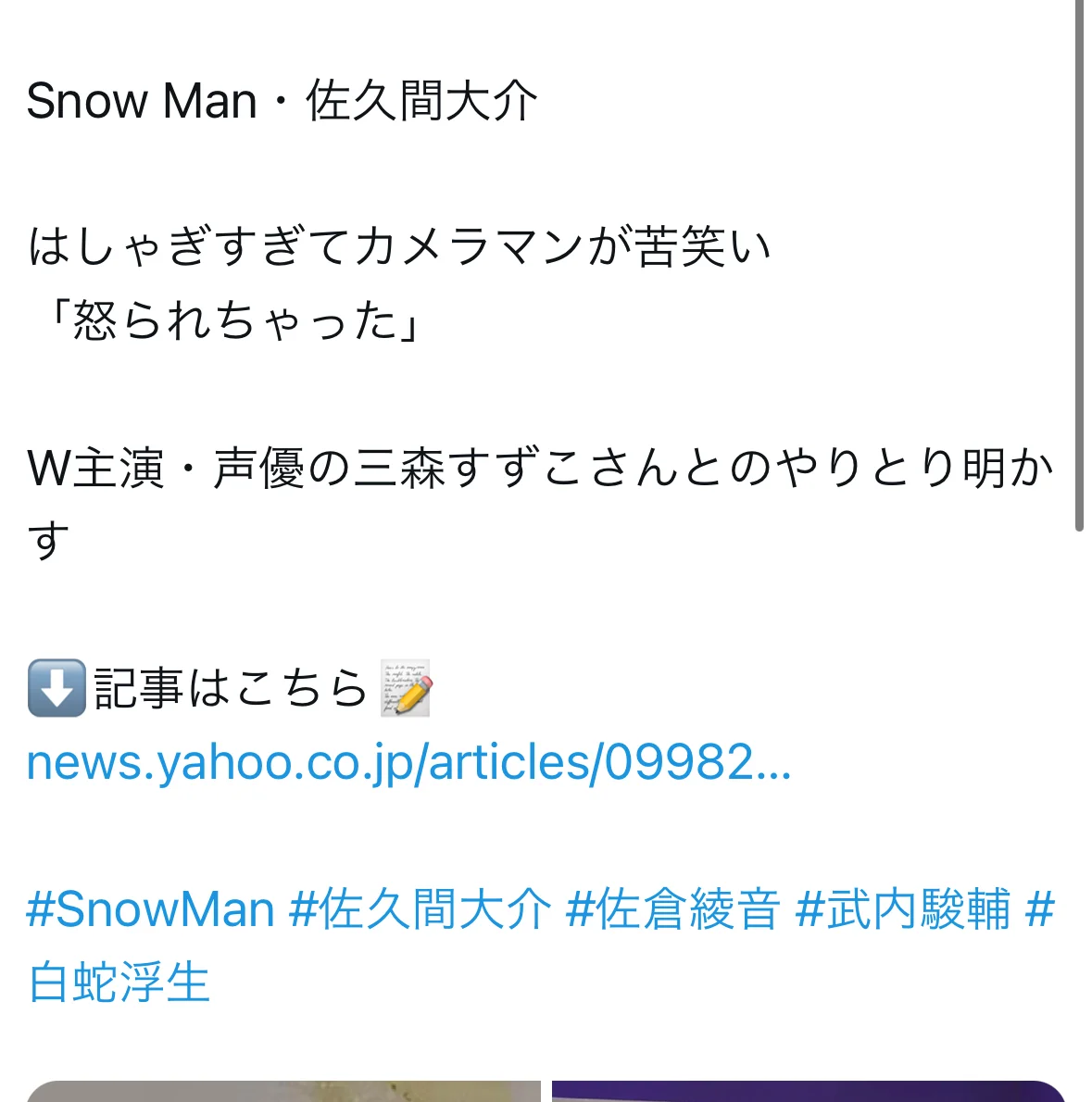
Task: Open the right attached purple photo
Action: [x=808, y=1091]
